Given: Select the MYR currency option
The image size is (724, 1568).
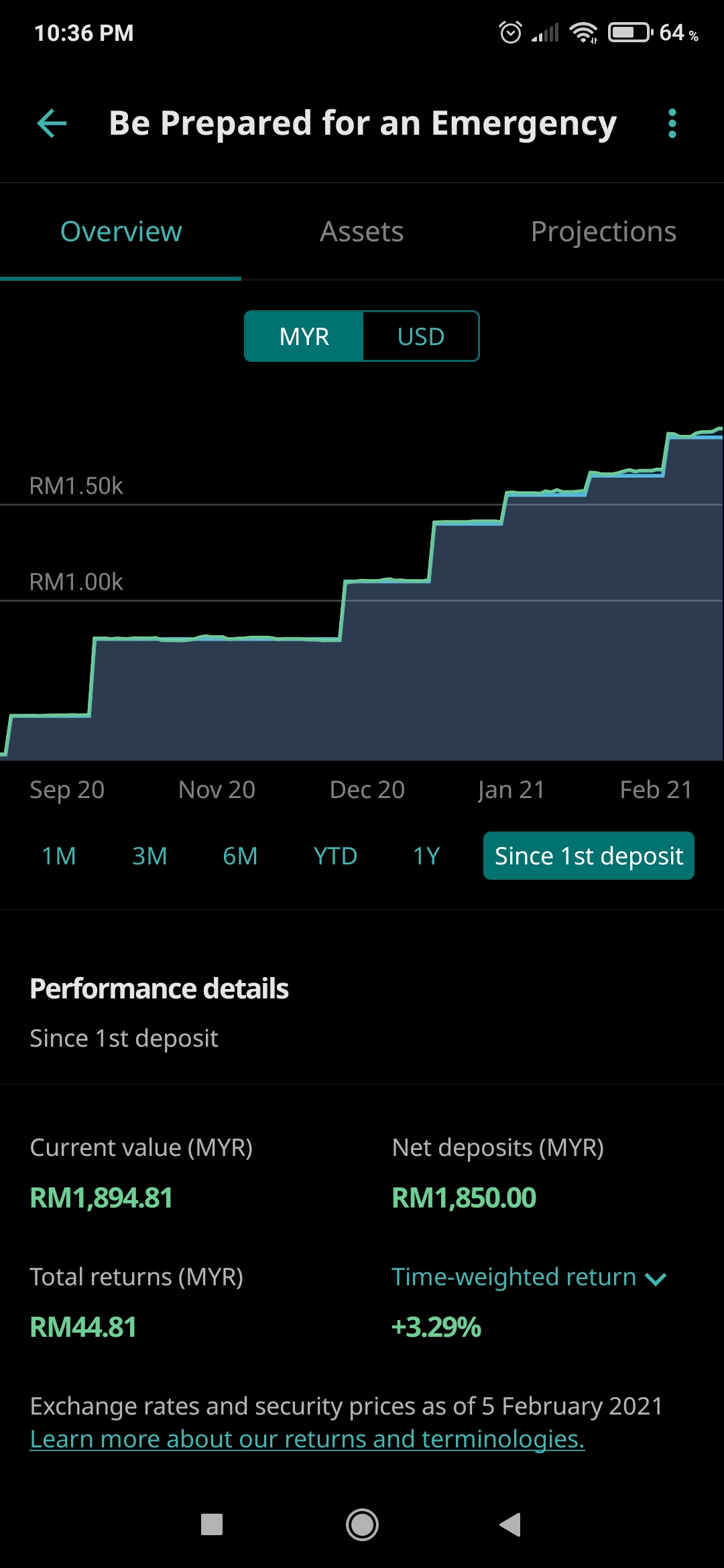Looking at the screenshot, I should pos(304,336).
